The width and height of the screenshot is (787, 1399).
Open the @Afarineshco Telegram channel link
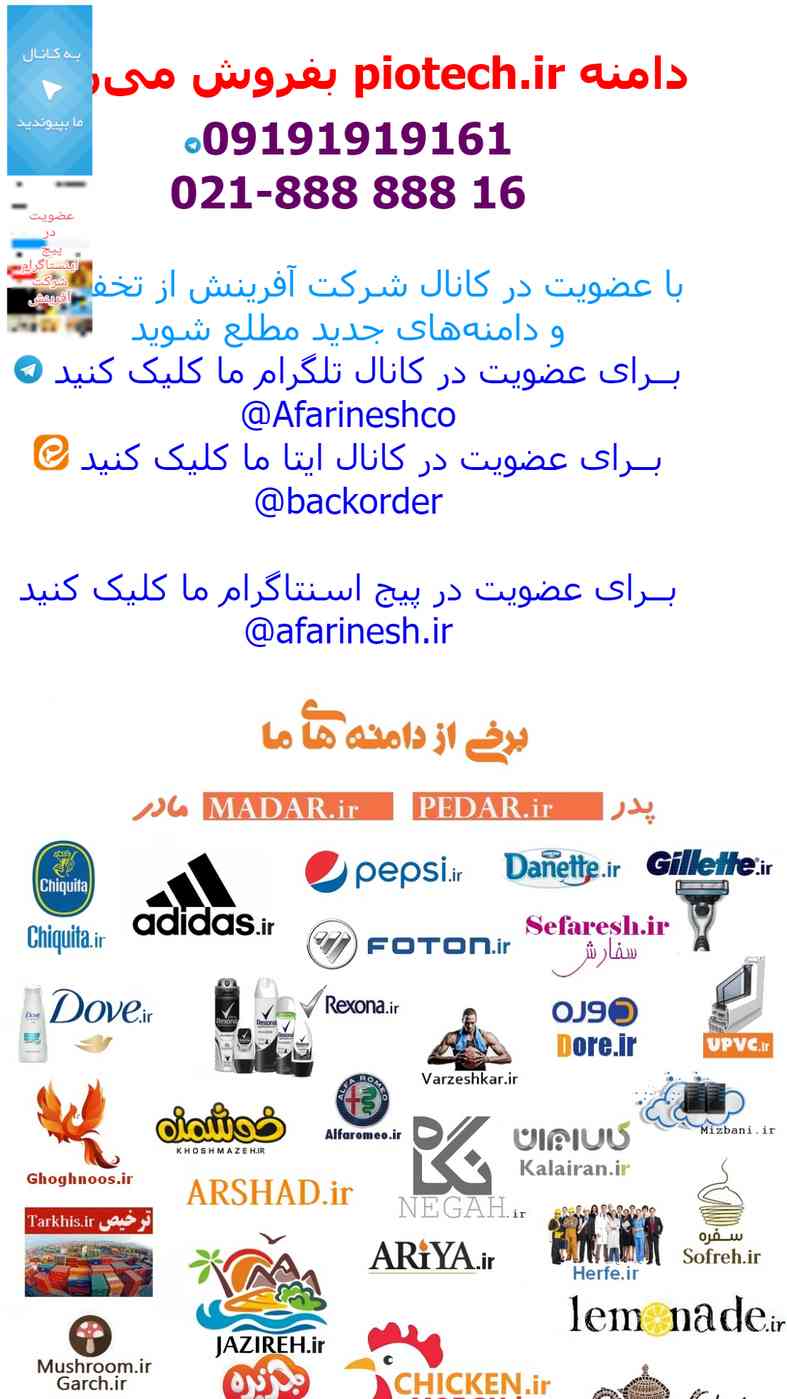(348, 414)
